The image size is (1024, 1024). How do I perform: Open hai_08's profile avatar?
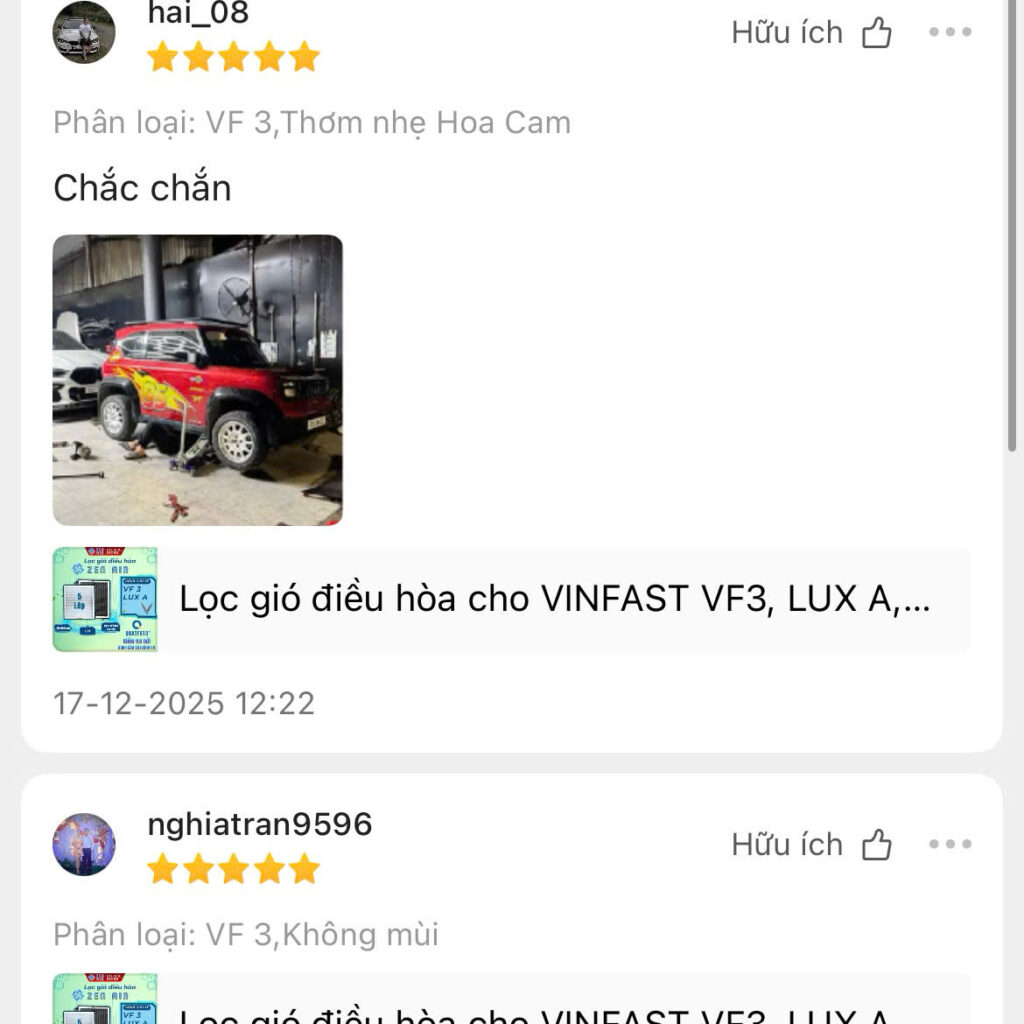coord(84,32)
